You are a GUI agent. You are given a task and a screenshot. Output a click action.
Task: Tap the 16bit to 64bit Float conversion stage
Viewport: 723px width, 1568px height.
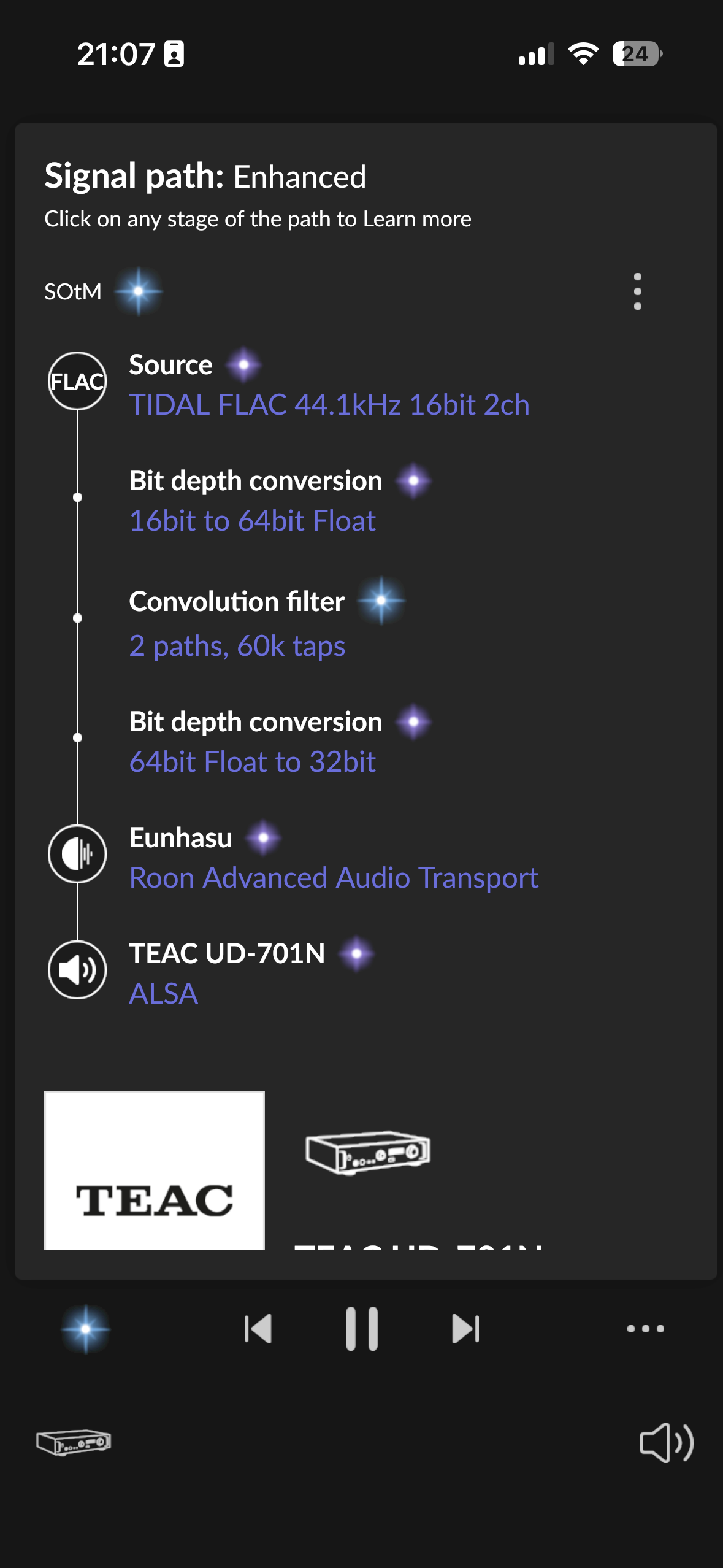[280, 501]
